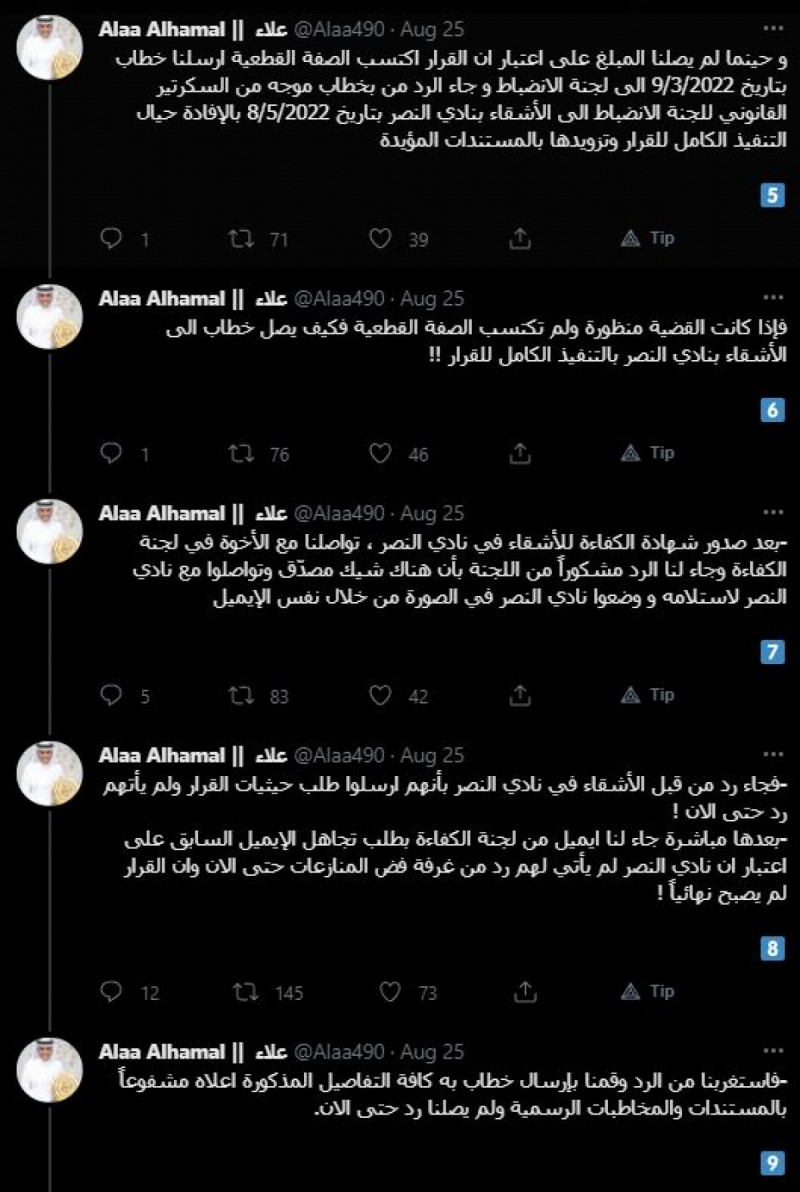The width and height of the screenshot is (800, 1192).
Task: Share tweet number 5
Action: (520, 238)
